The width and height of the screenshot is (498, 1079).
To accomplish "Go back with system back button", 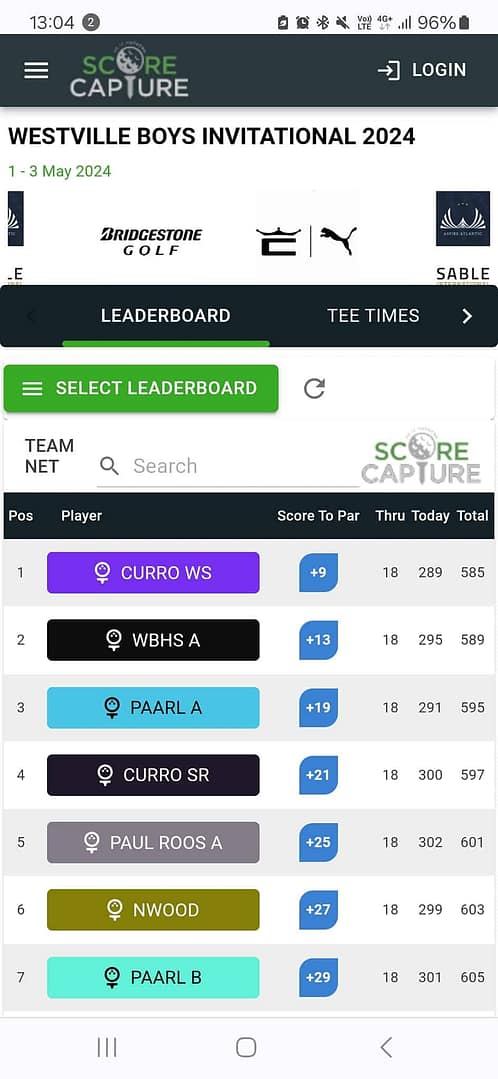I will coord(387,1047).
